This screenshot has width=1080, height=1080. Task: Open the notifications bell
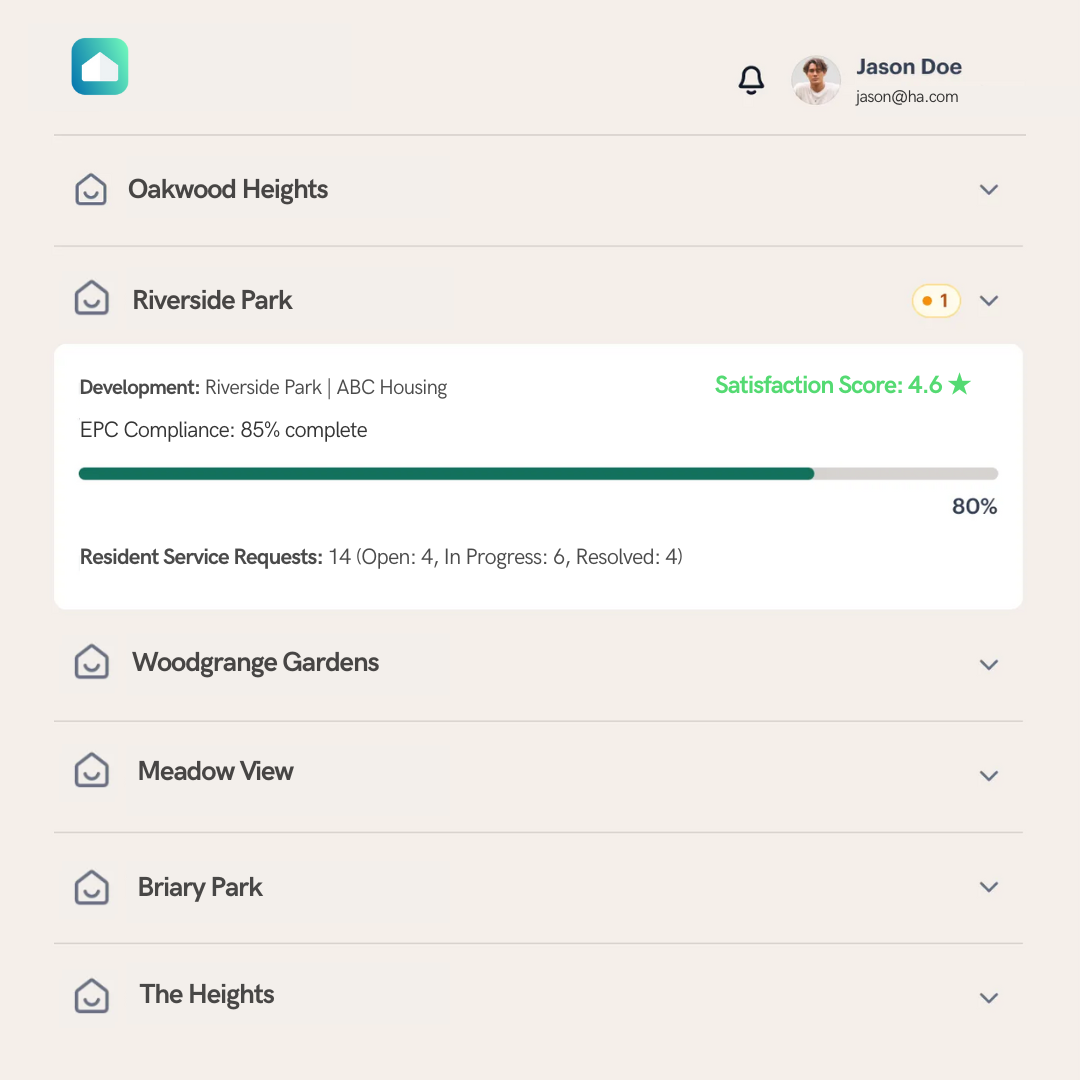[751, 80]
